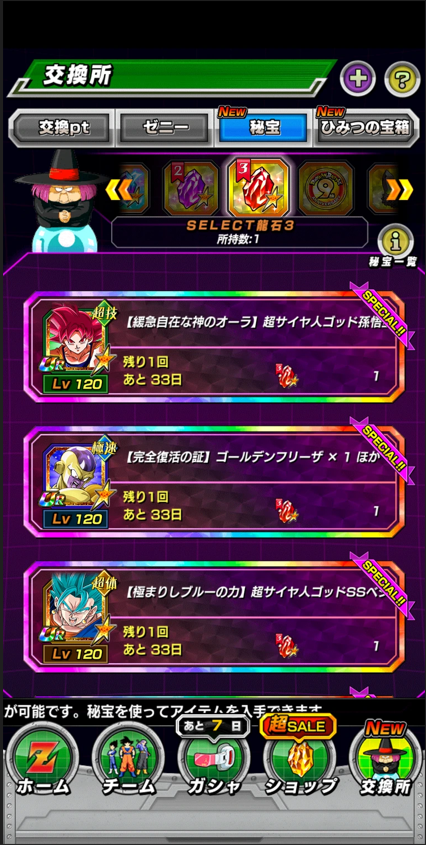Open the 超サイヤ人ゴッドSS exchange card
The height and width of the screenshot is (845, 426).
tap(214, 617)
